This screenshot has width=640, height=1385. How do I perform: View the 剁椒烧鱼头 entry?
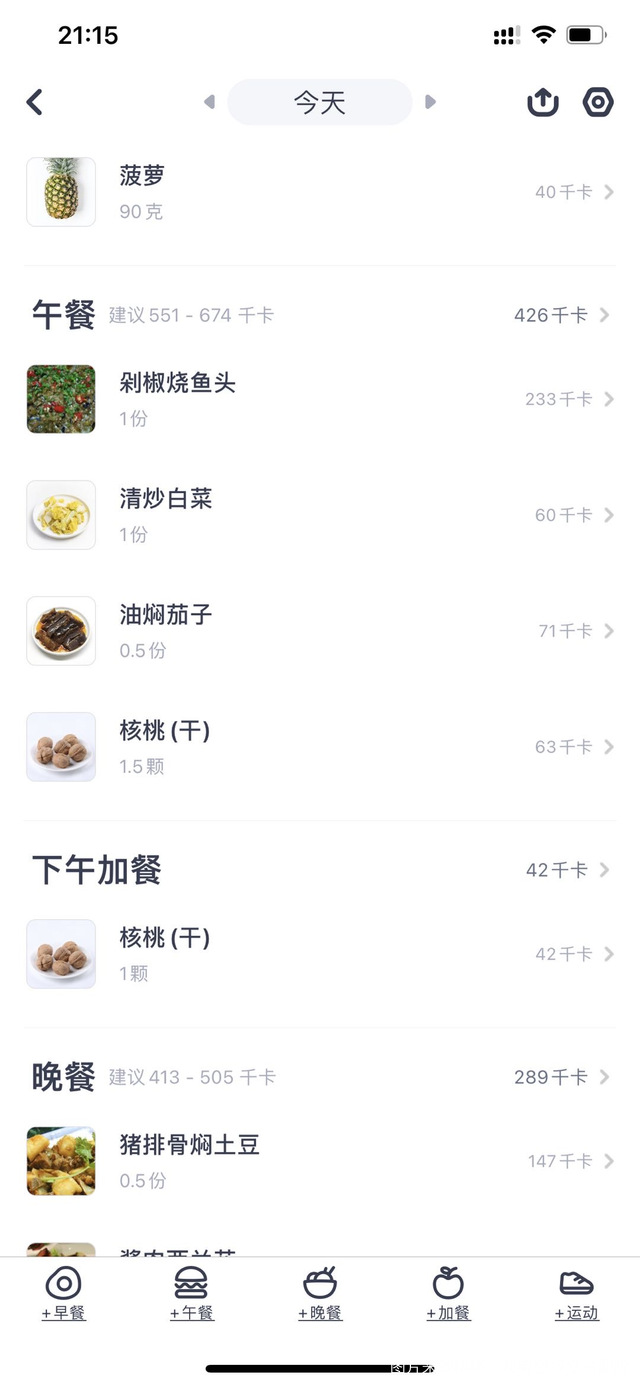click(x=320, y=399)
